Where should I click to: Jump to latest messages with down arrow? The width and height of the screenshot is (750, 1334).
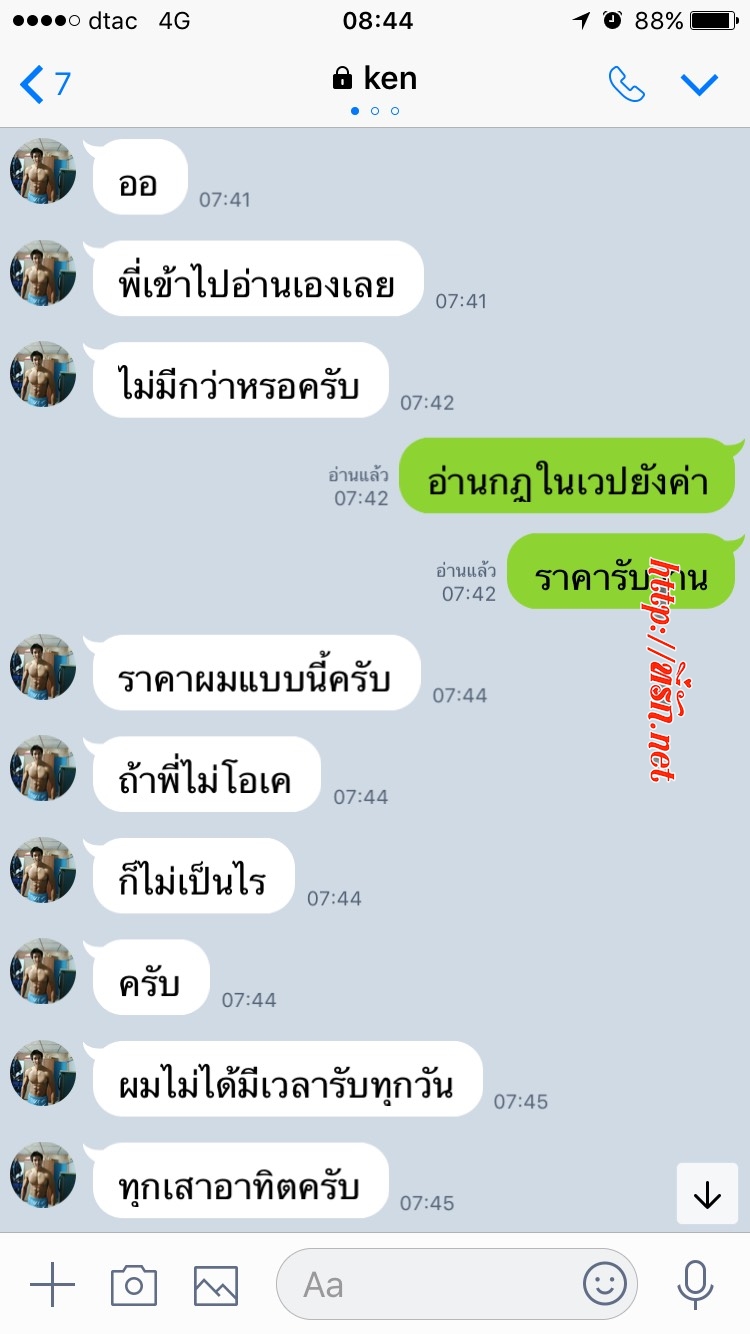[x=707, y=1194]
